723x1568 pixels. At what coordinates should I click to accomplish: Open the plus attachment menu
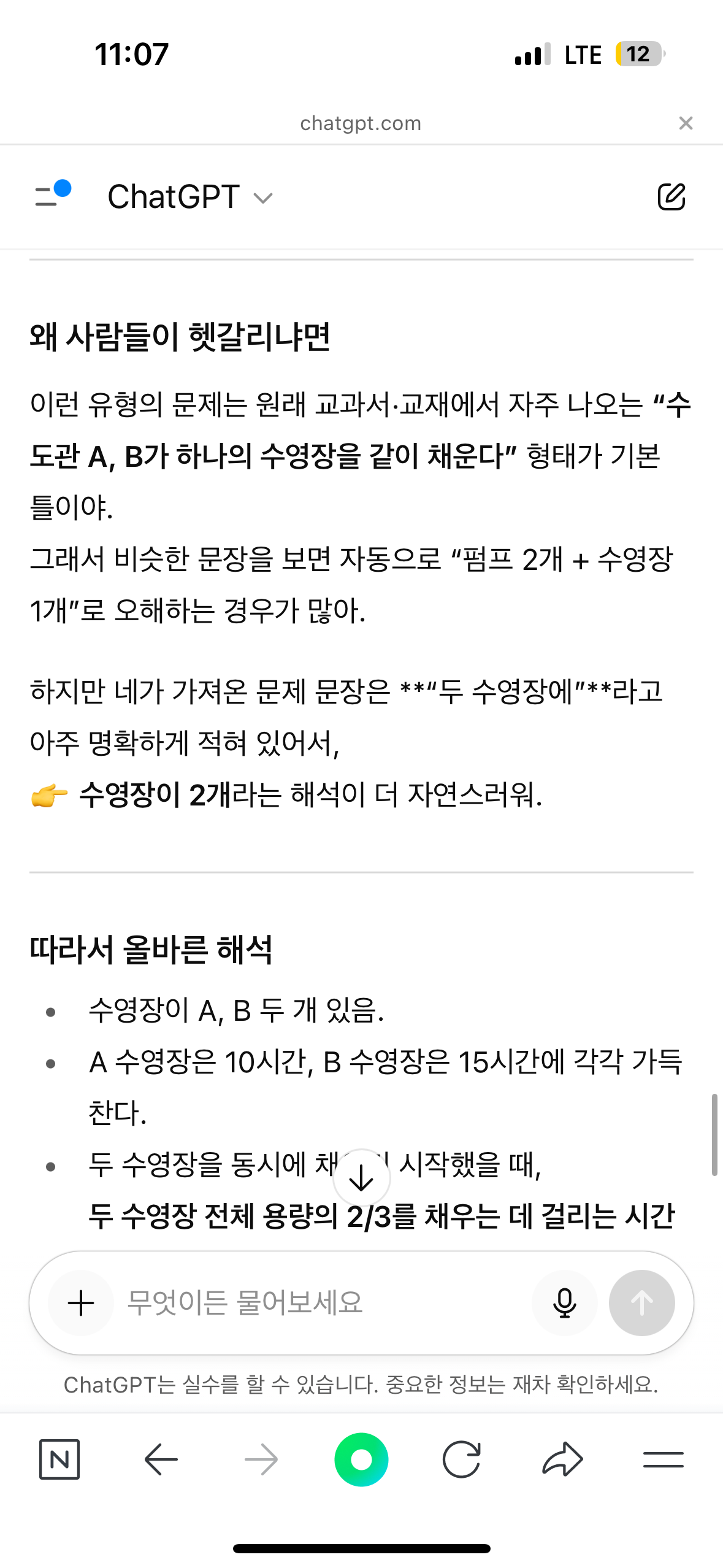tap(81, 1303)
